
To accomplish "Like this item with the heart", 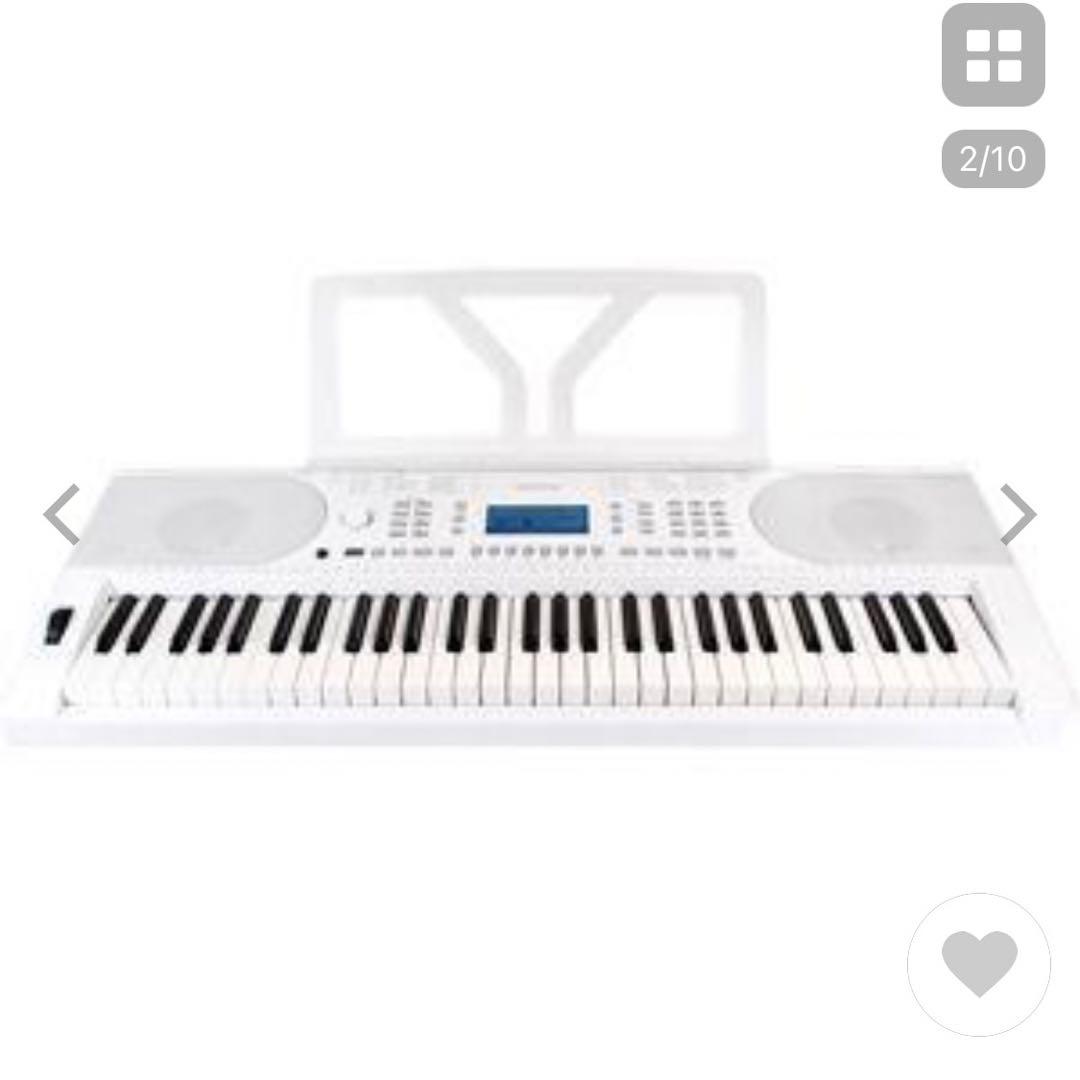I will coord(978,964).
